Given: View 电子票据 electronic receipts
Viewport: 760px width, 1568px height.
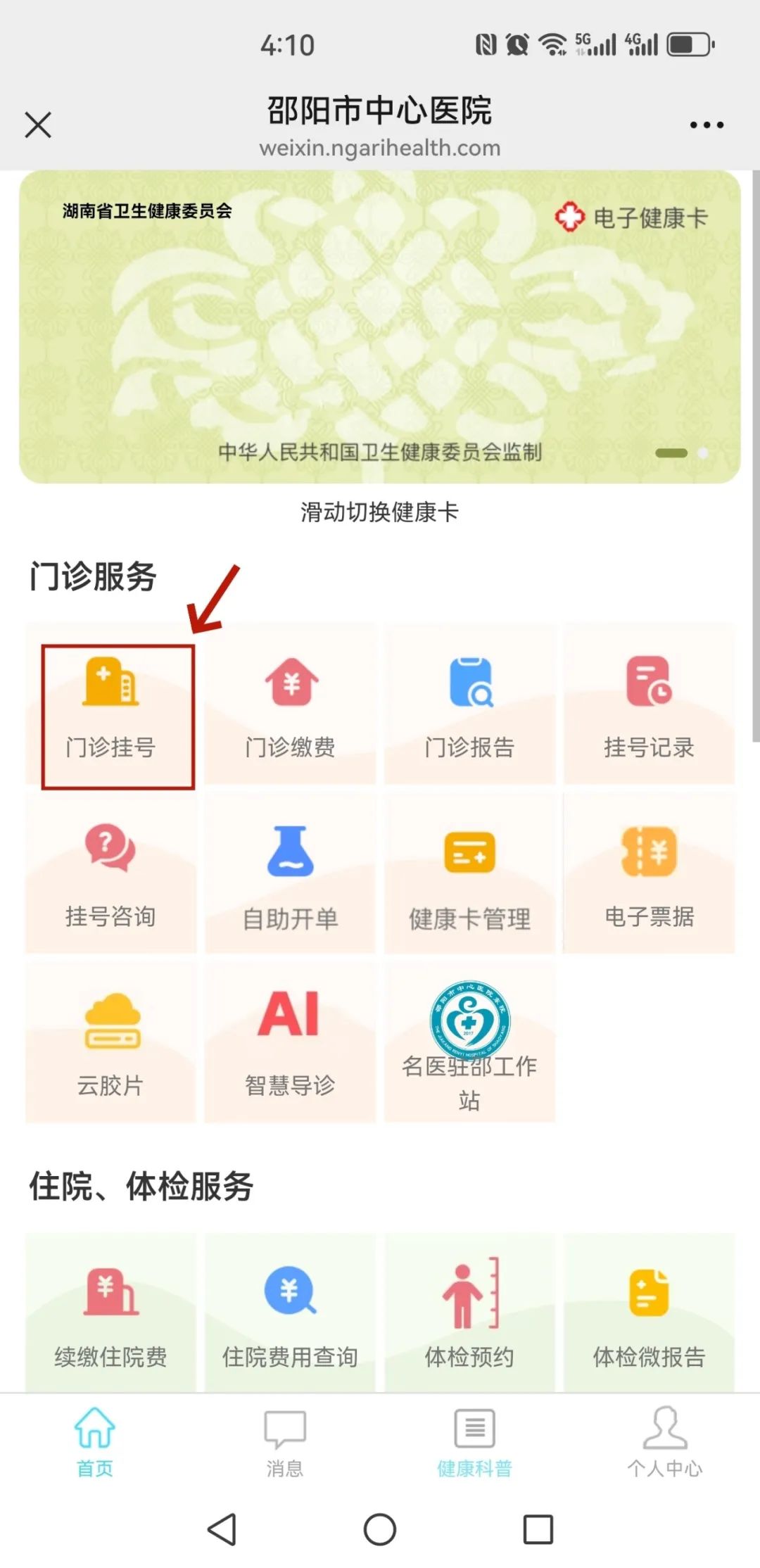Looking at the screenshot, I should (649, 875).
